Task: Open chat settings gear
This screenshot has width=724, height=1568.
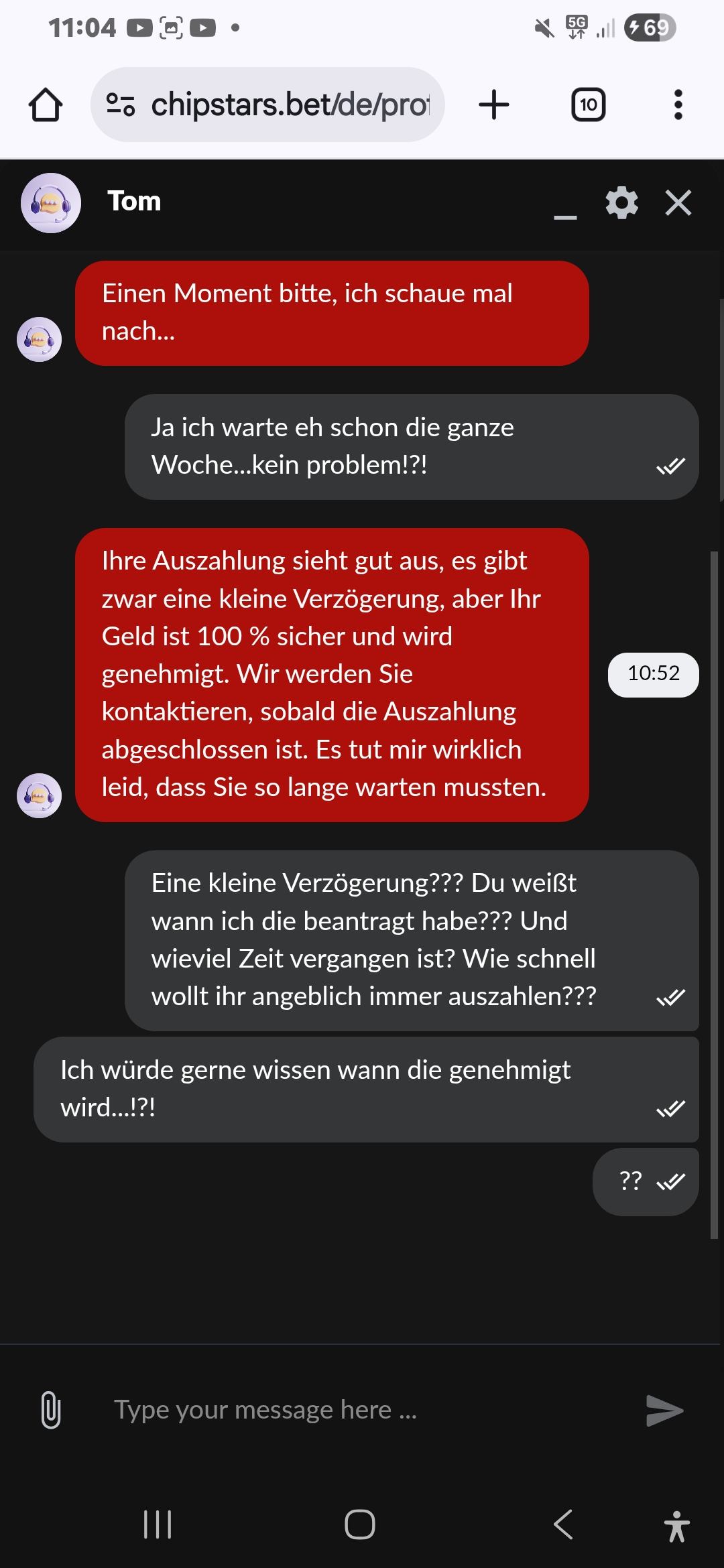Action: pyautogui.click(x=621, y=202)
